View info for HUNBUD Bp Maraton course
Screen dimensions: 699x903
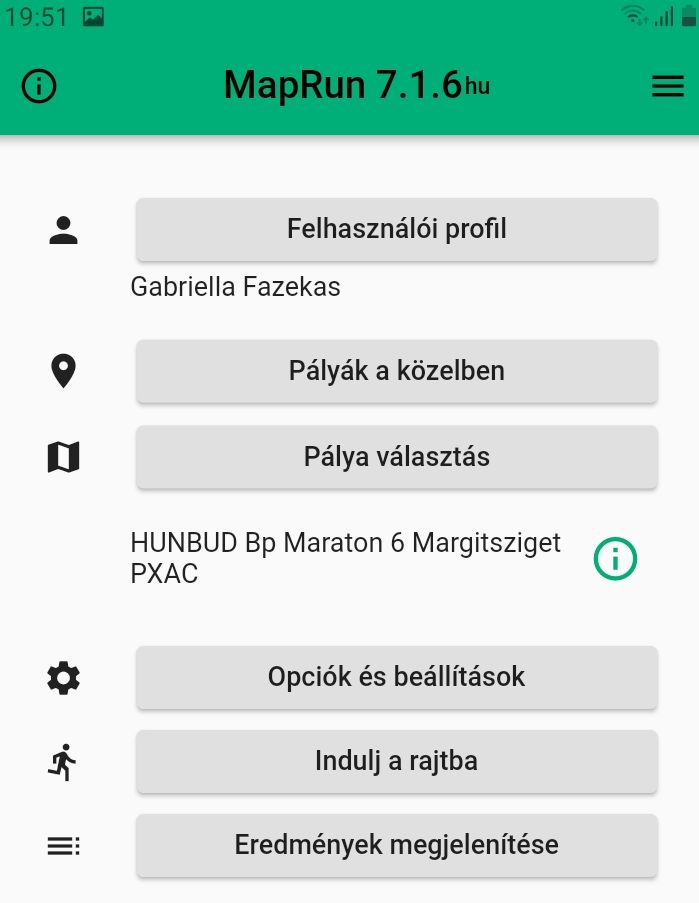click(x=615, y=559)
